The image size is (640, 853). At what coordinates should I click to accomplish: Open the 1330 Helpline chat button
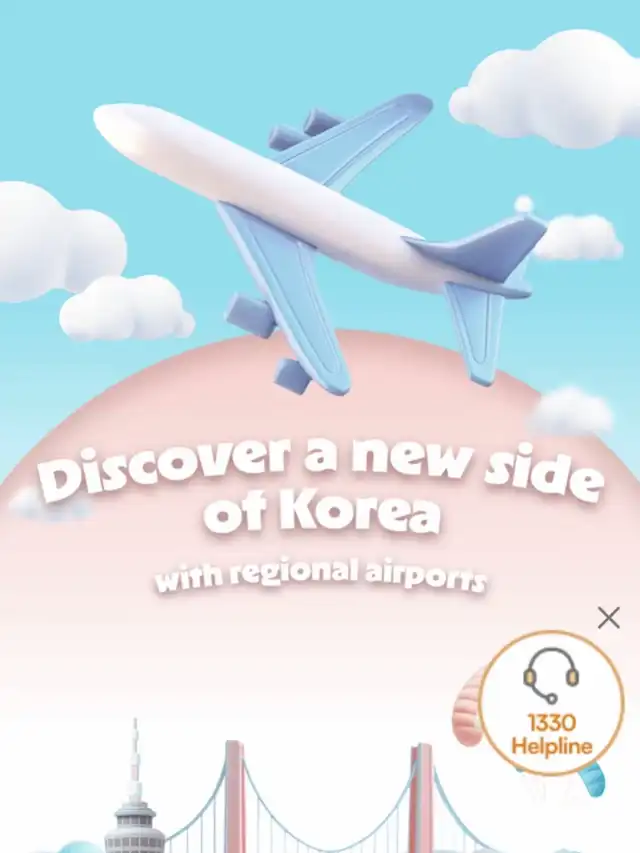[552, 703]
